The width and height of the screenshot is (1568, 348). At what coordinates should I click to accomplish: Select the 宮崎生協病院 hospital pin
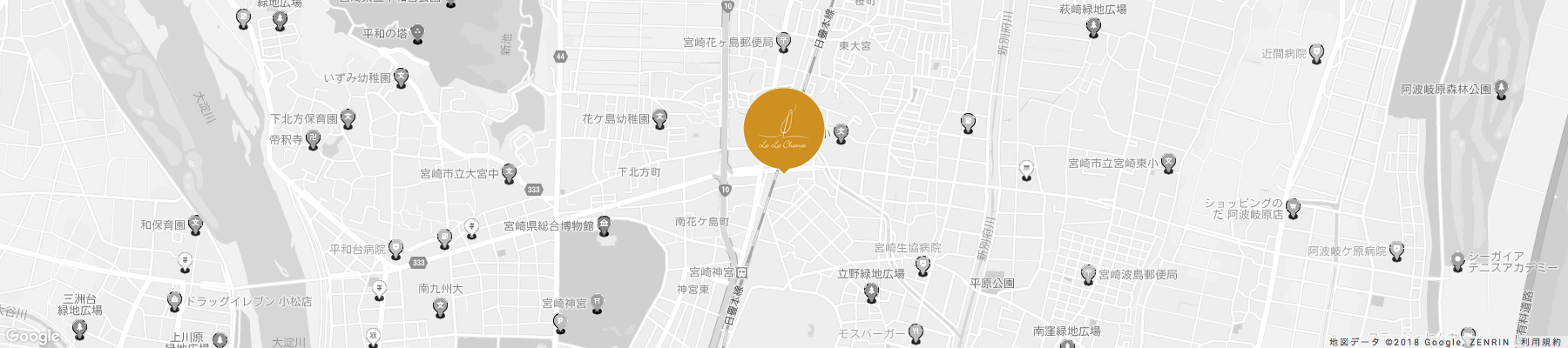coord(922,264)
